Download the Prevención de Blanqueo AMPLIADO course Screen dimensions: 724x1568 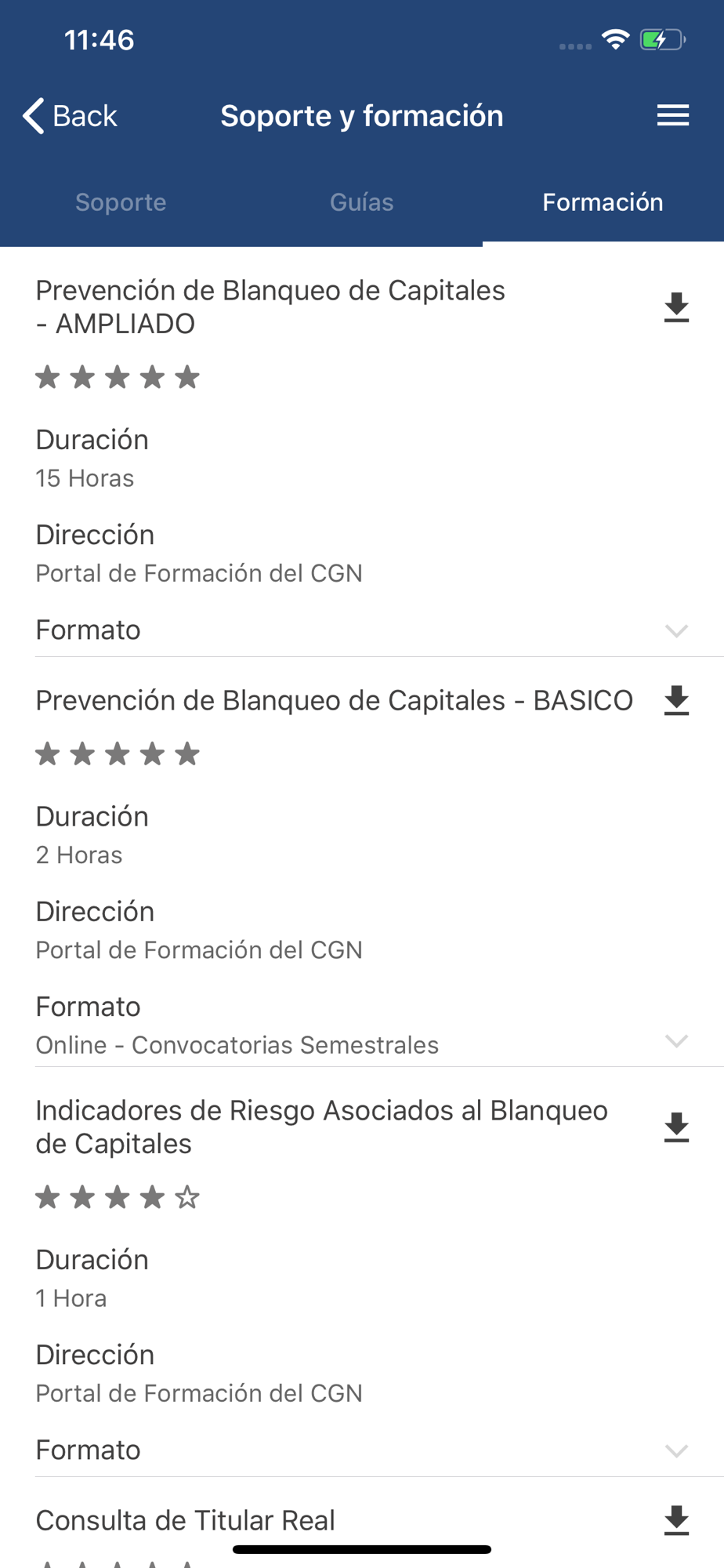pyautogui.click(x=676, y=307)
